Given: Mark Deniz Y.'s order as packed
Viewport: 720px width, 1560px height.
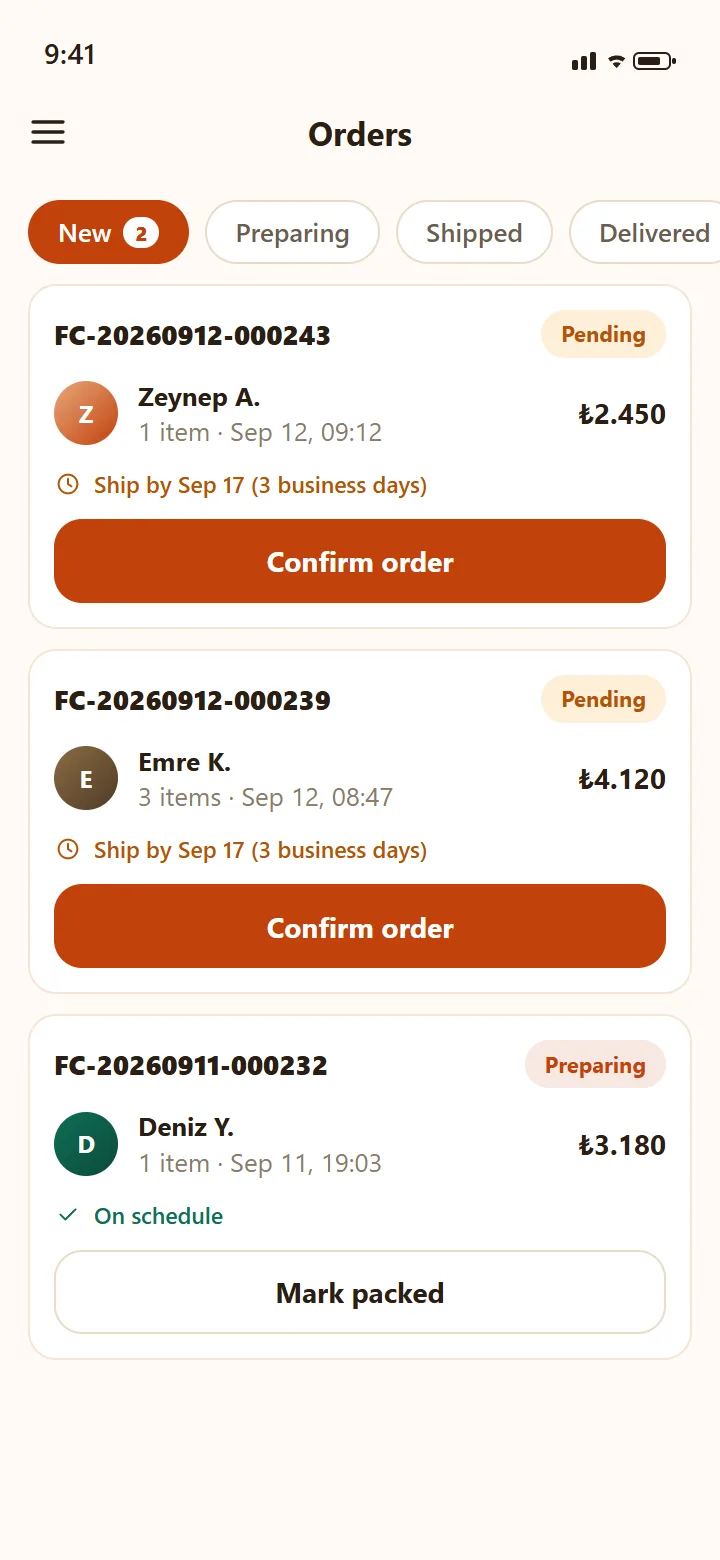Looking at the screenshot, I should (360, 1292).
